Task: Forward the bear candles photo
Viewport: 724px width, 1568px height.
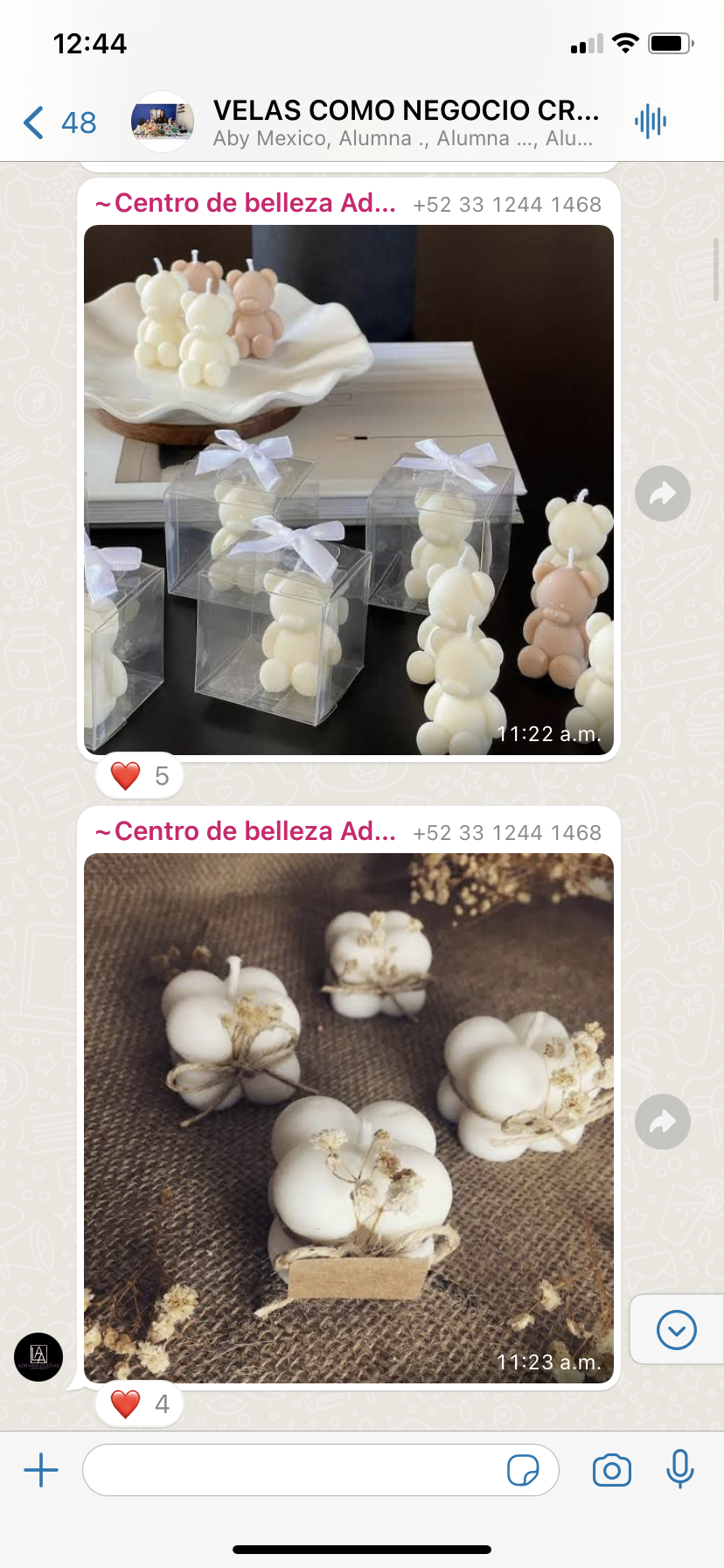Action: pyautogui.click(x=663, y=494)
